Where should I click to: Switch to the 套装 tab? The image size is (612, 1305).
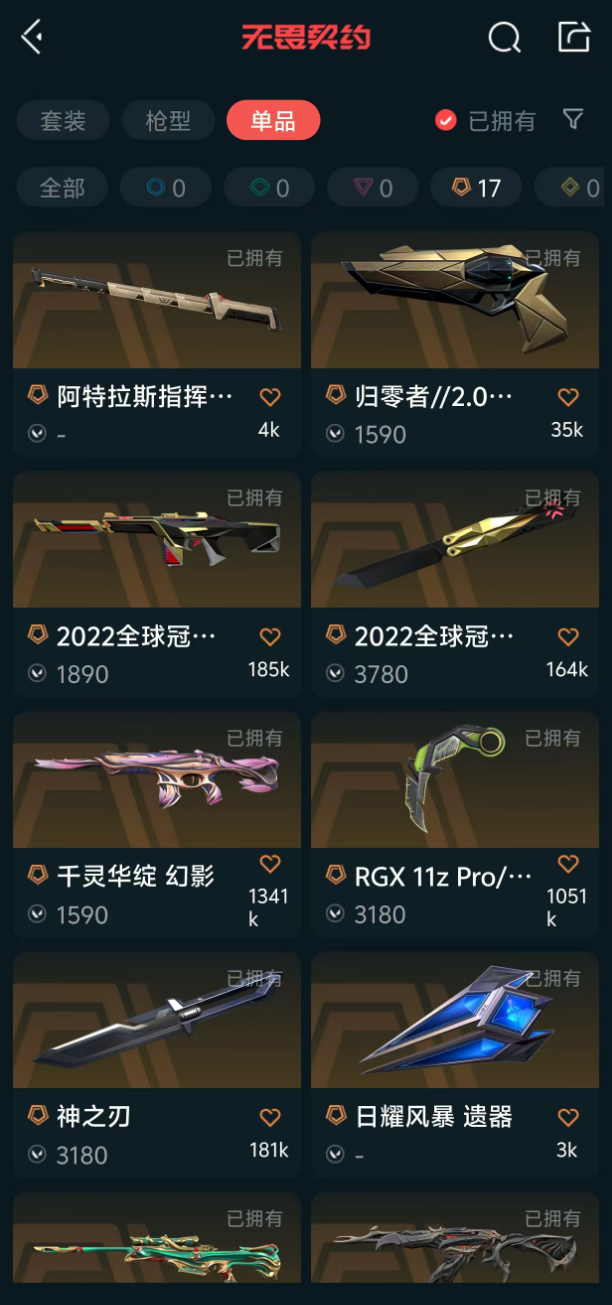coord(63,121)
